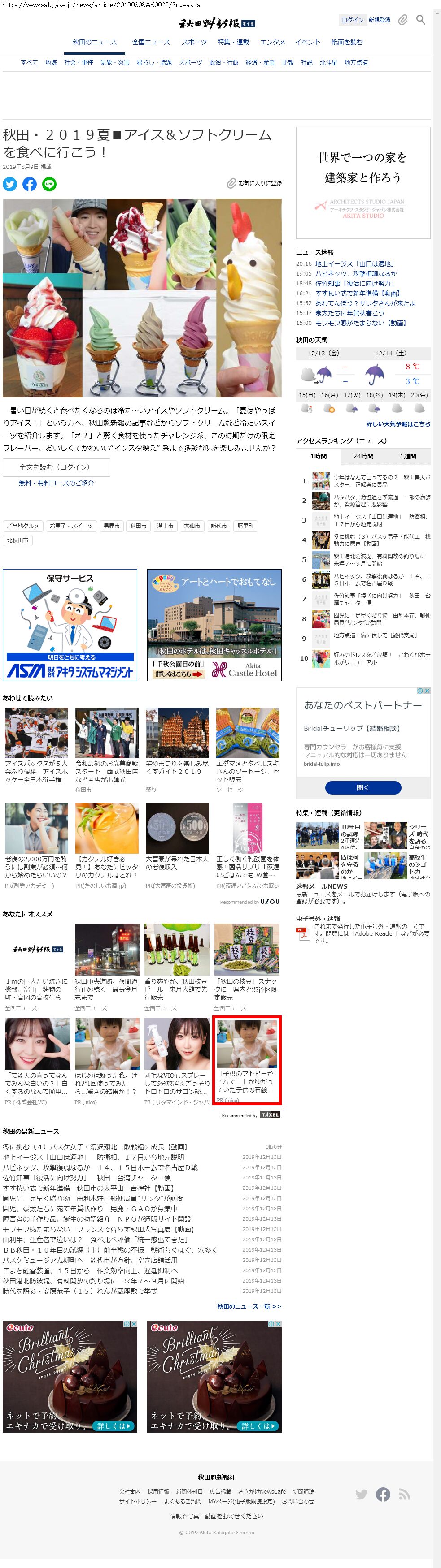Screen dimensions: 441x1568
Task: Switch to 全国ニュース section
Action: (x=151, y=42)
